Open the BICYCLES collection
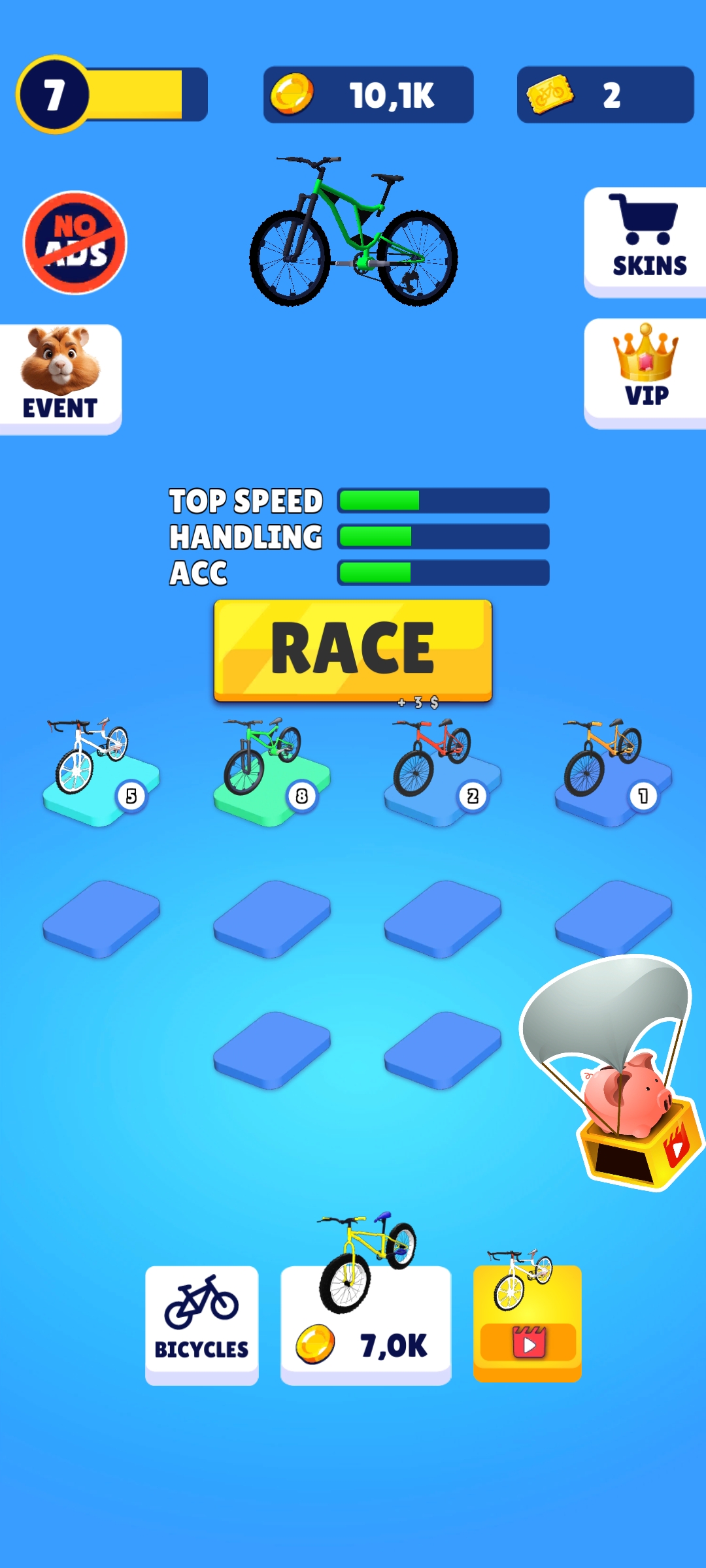The image size is (706, 1568). click(x=201, y=1325)
